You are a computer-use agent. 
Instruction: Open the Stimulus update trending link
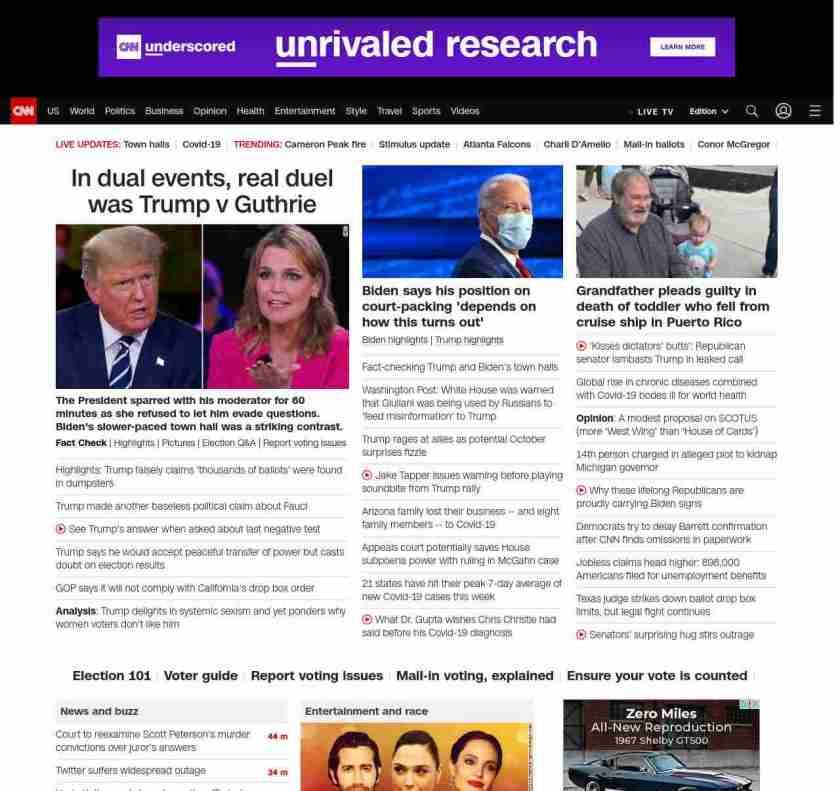pos(414,144)
